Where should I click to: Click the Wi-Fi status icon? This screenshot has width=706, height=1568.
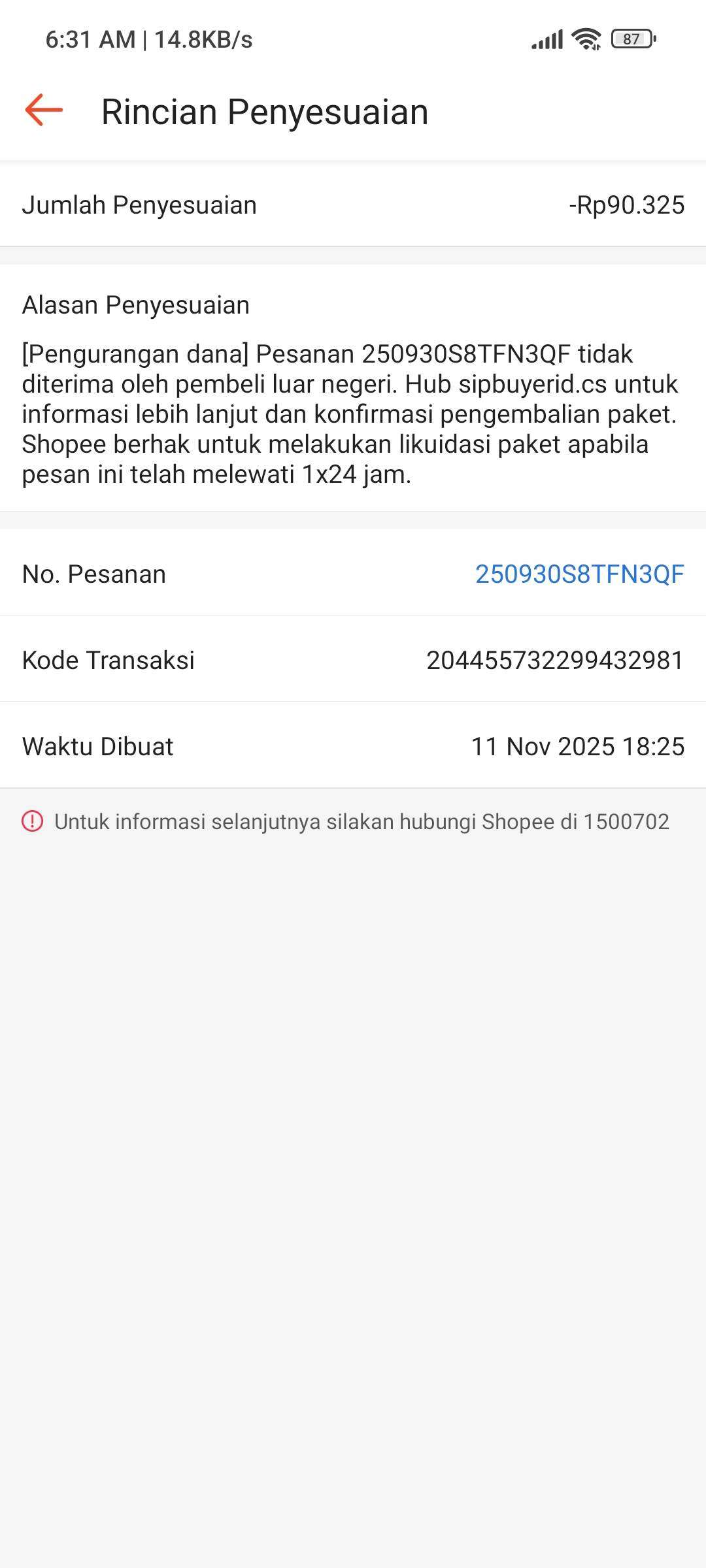point(586,41)
